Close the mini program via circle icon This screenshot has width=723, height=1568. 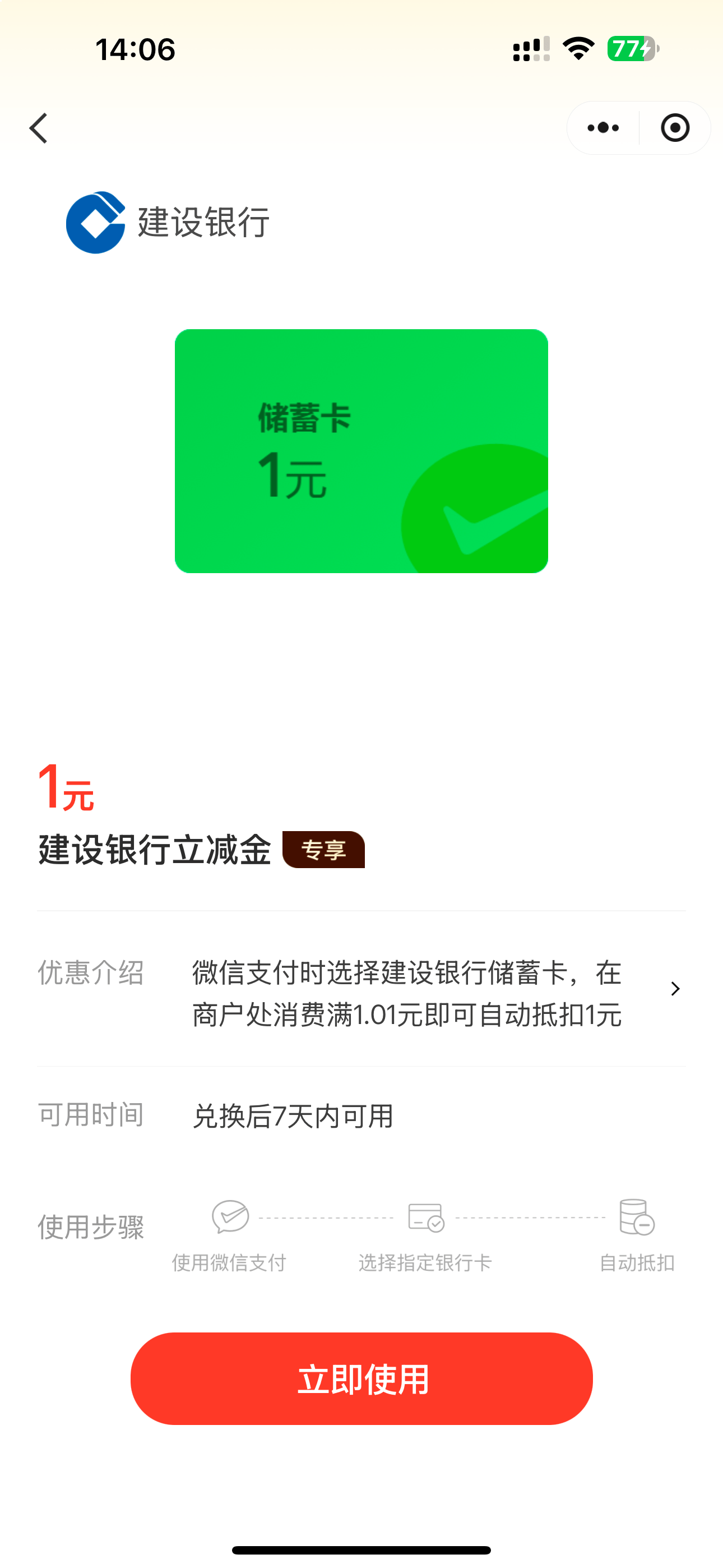coord(675,128)
